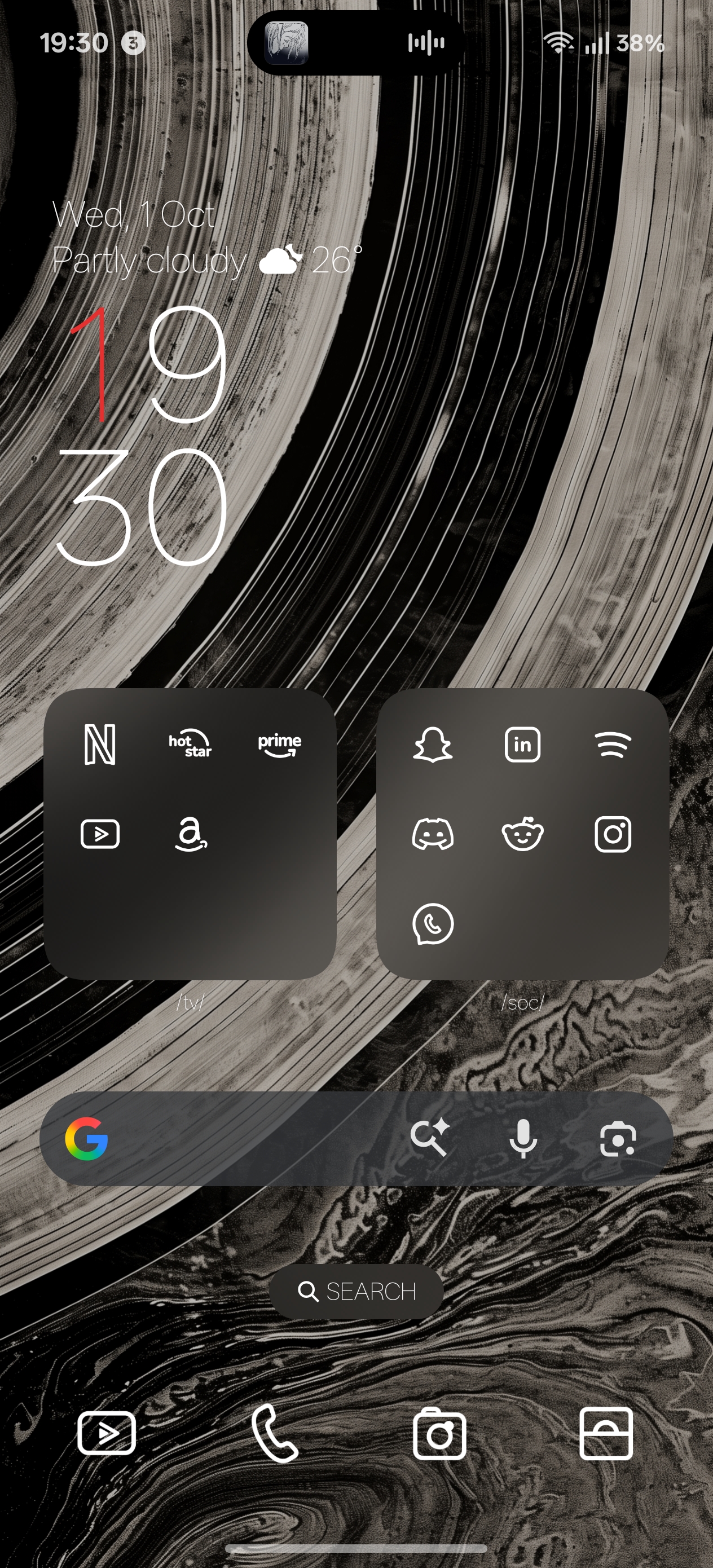This screenshot has width=713, height=1568.
Task: Start Google voice search microphone
Action: pos(522,1139)
